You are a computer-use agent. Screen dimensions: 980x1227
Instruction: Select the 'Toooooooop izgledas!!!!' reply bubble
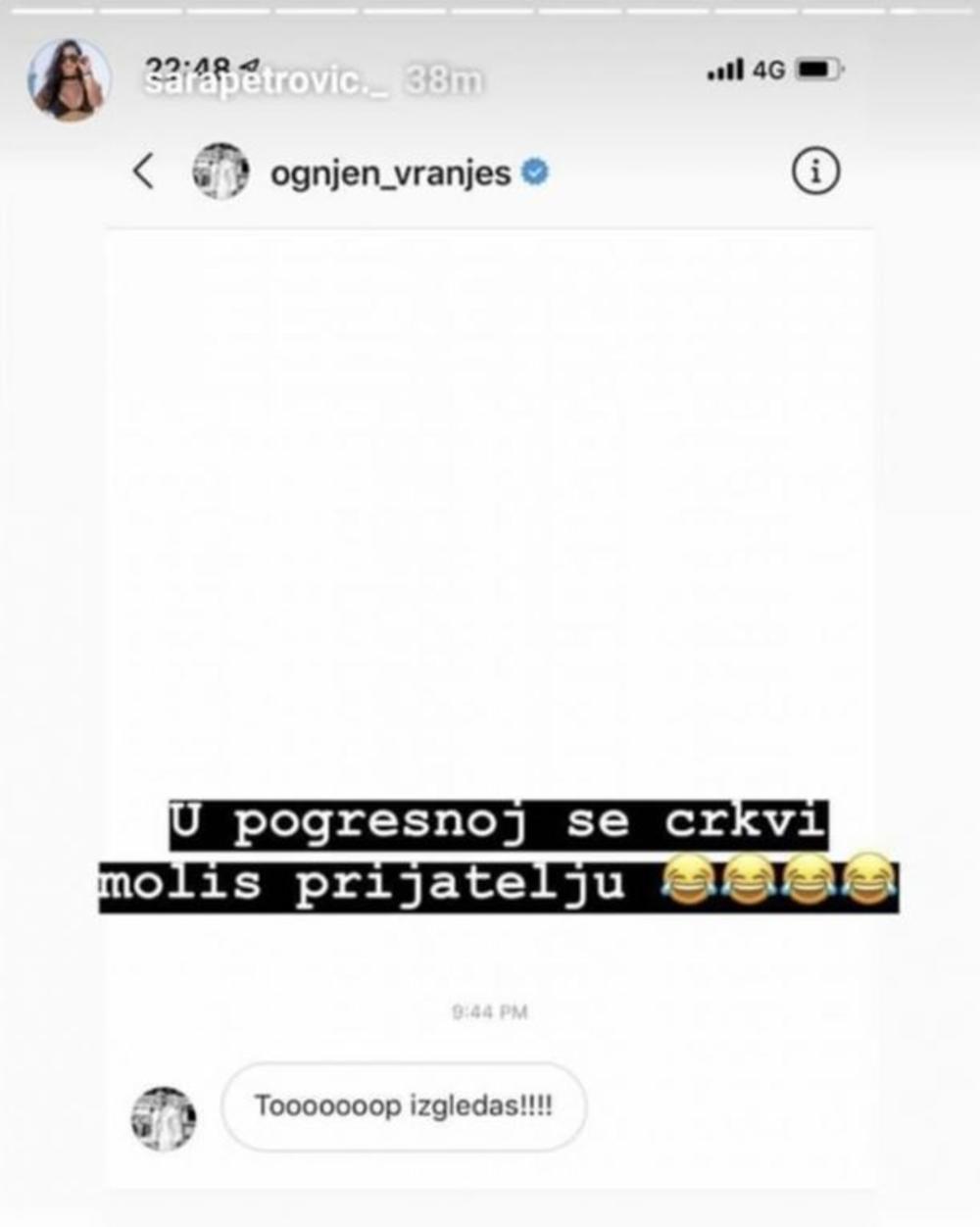tap(405, 1106)
